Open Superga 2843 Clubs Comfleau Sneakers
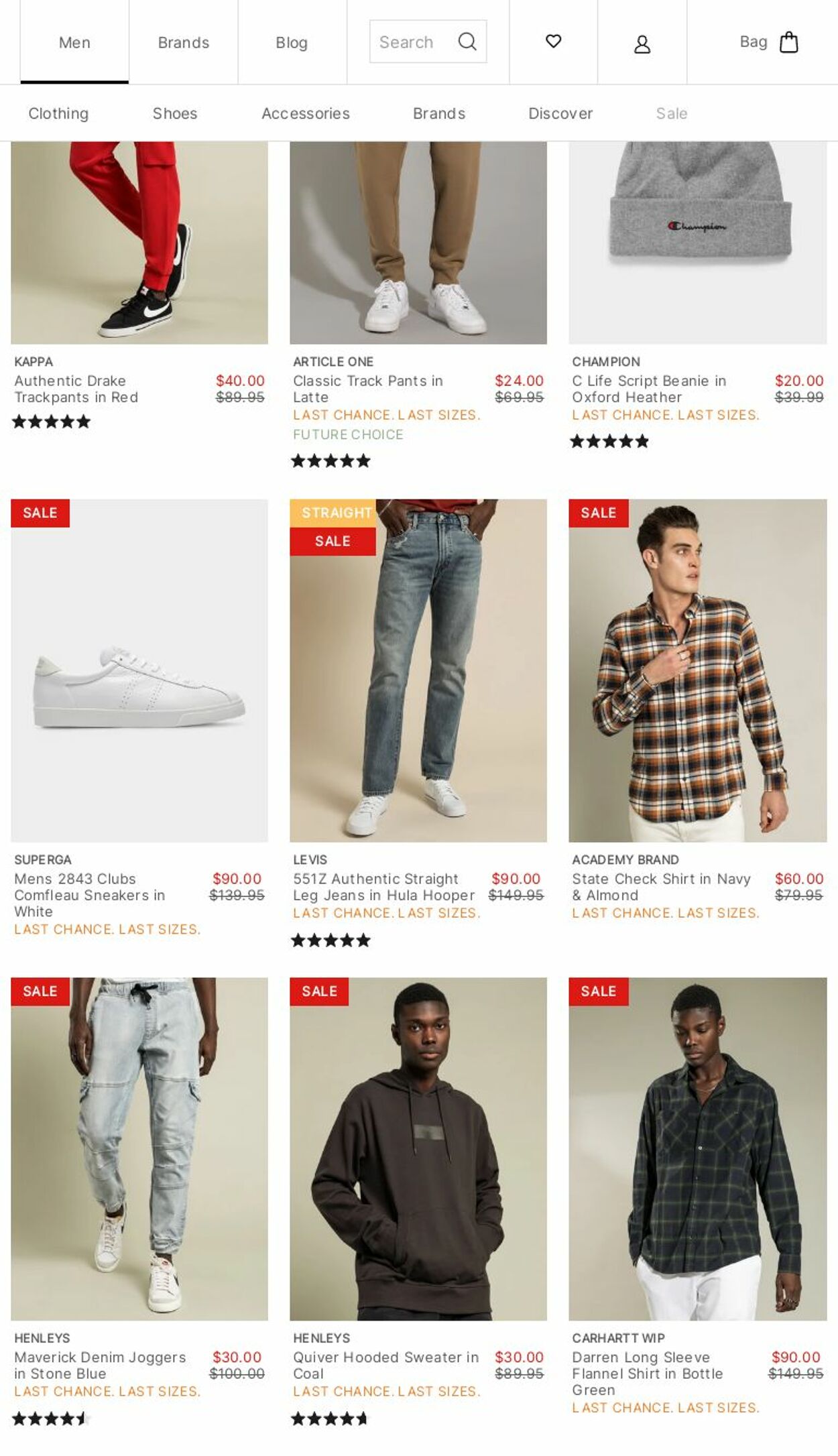Image resolution: width=838 pixels, height=1456 pixels. 90,895
